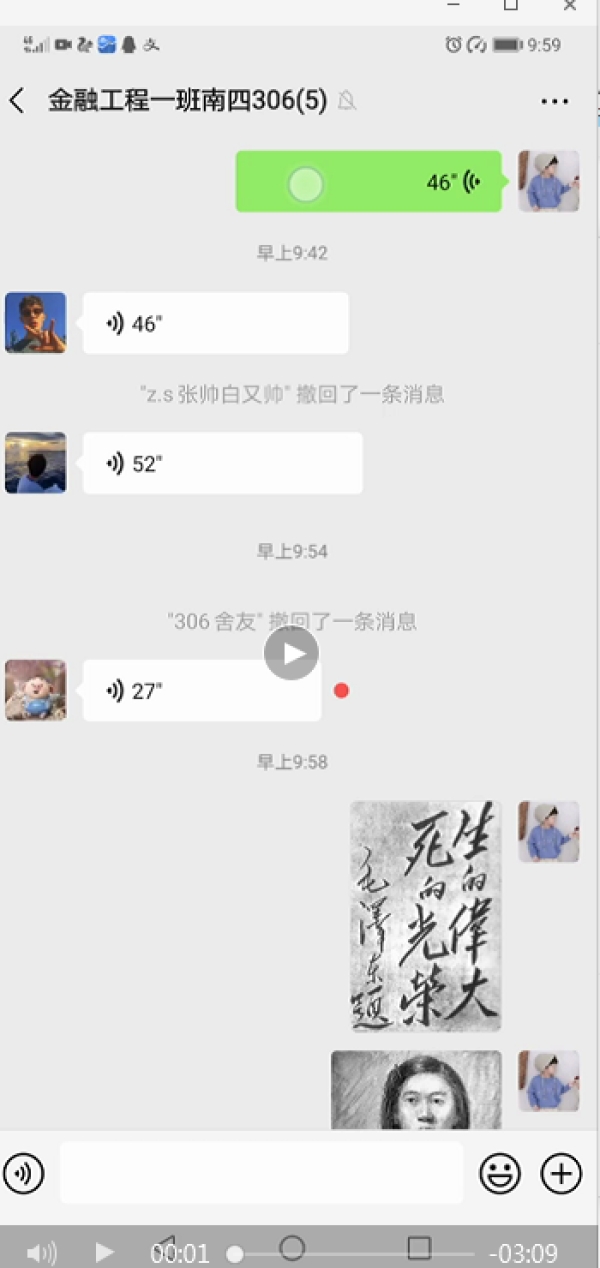This screenshot has width=600, height=1268.
Task: Switch to voice input mode
Action: tap(24, 1173)
